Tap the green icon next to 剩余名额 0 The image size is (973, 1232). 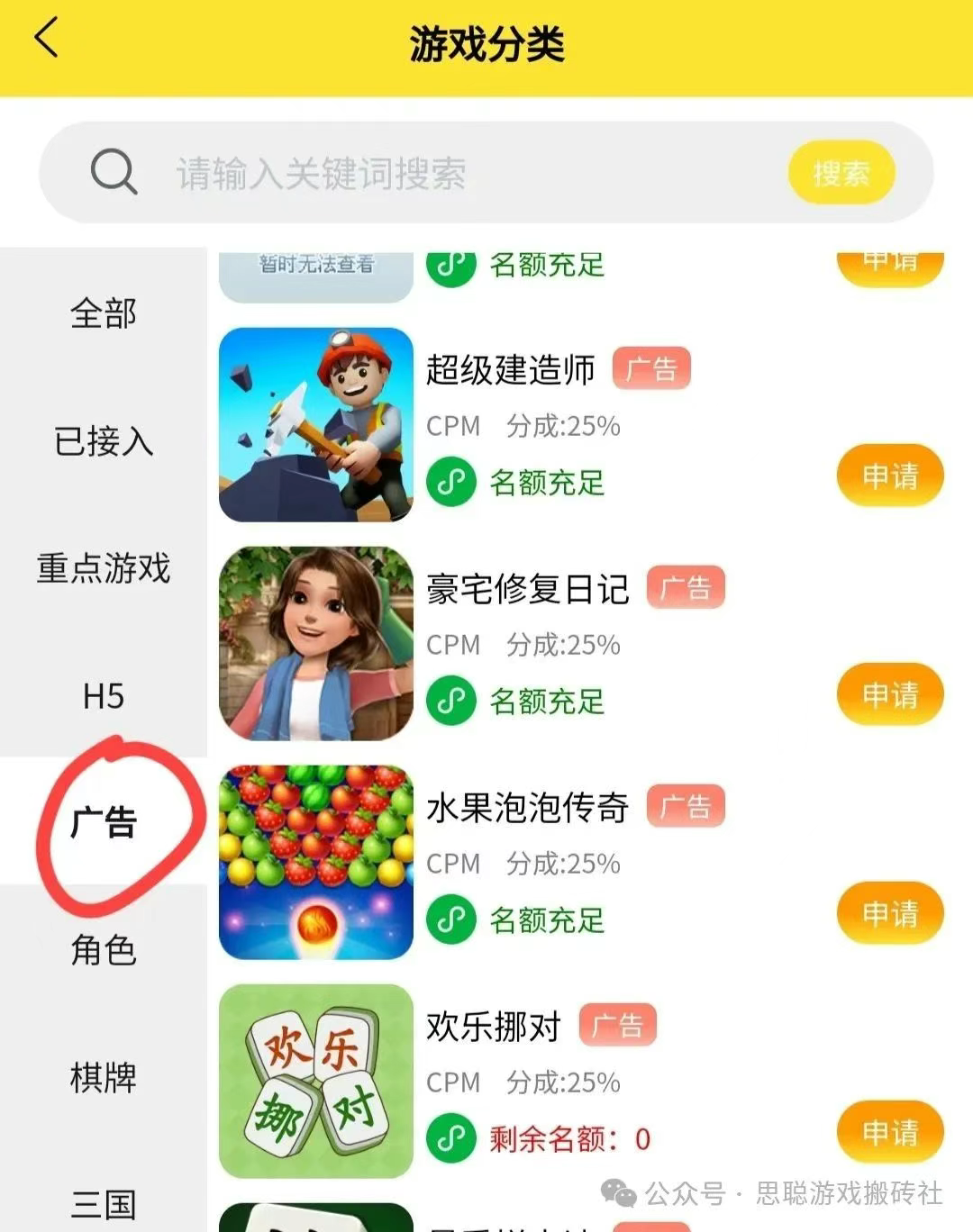[x=450, y=1137]
